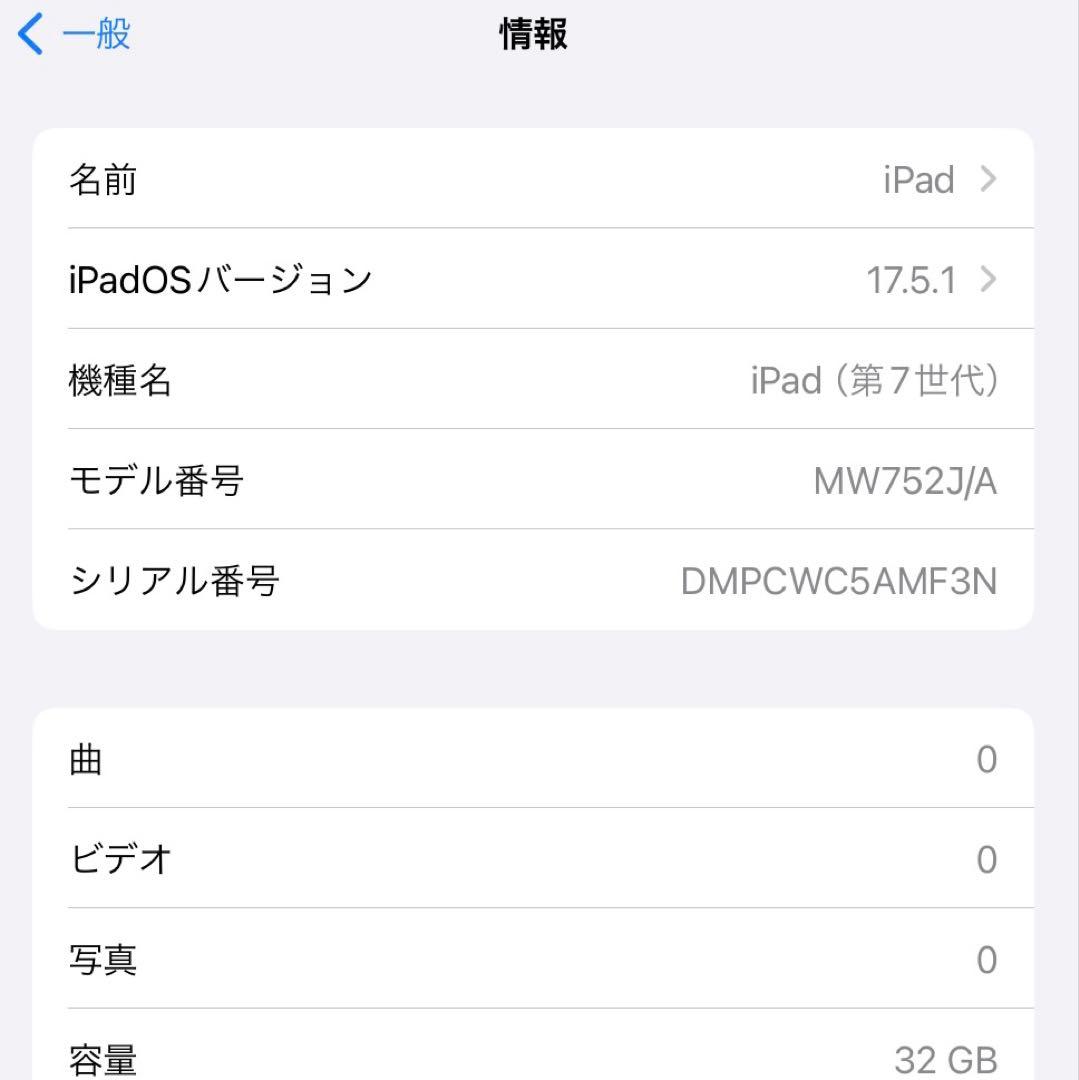Select the model number MW752J/A value
The image size is (1079, 1080).
(905, 481)
